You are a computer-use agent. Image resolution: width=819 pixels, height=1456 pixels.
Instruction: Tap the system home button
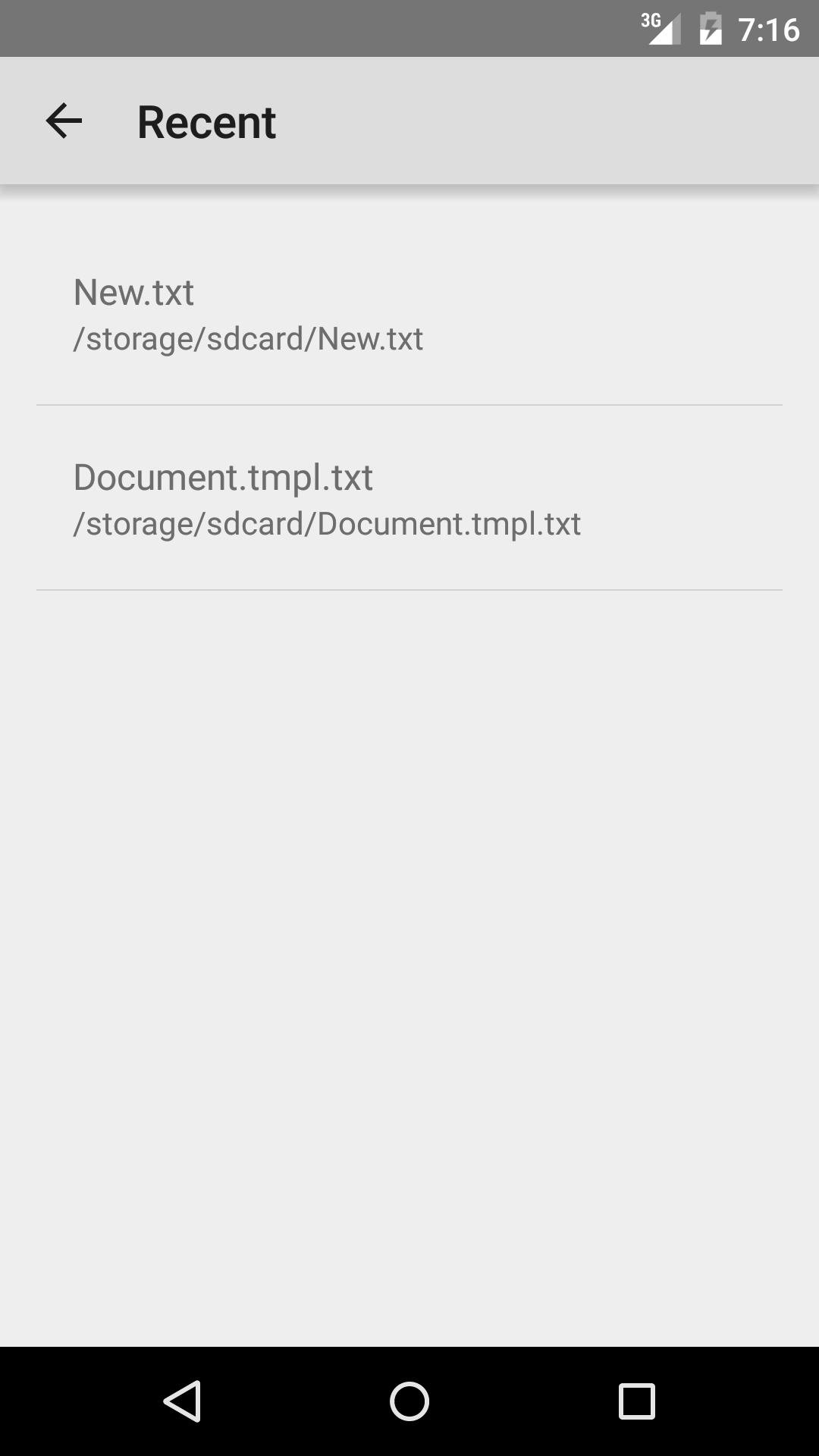pyautogui.click(x=409, y=1401)
